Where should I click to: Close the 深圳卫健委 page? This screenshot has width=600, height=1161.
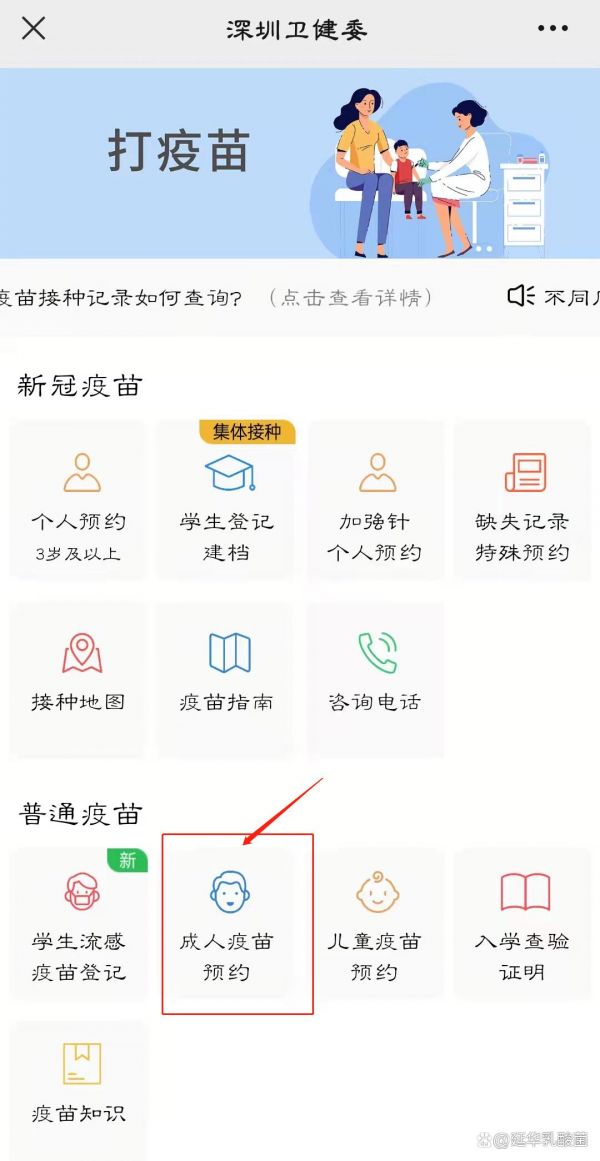33,29
